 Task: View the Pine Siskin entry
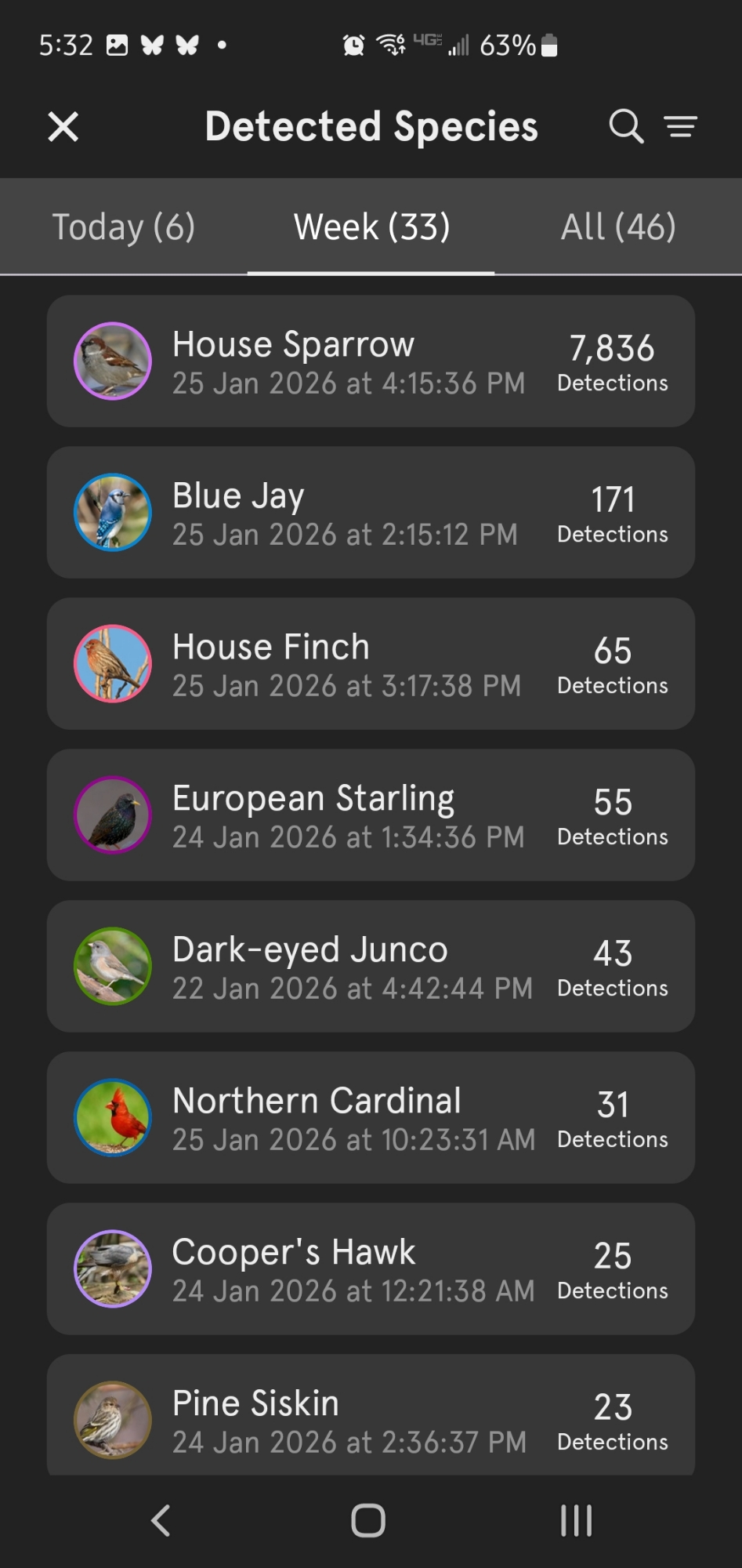(x=371, y=1417)
